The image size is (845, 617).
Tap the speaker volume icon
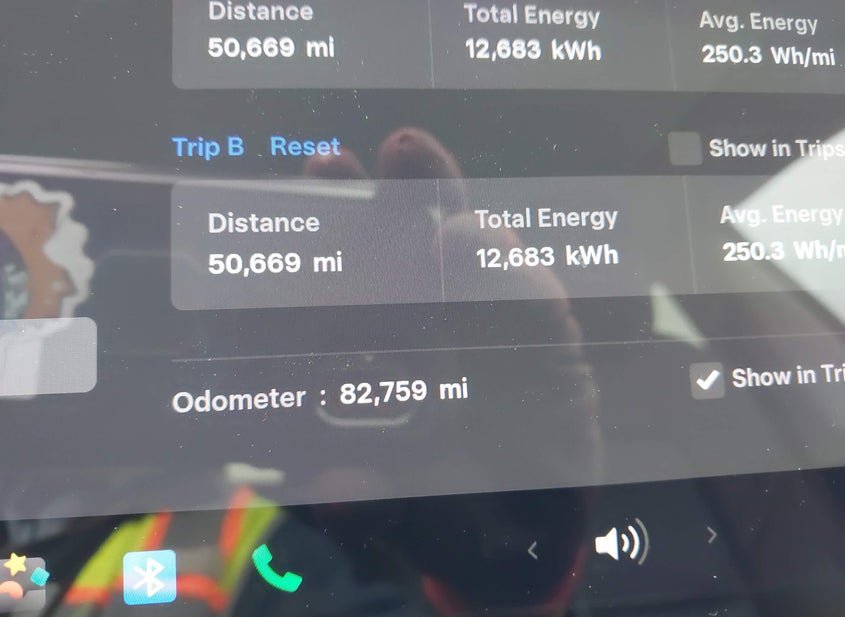click(x=620, y=545)
